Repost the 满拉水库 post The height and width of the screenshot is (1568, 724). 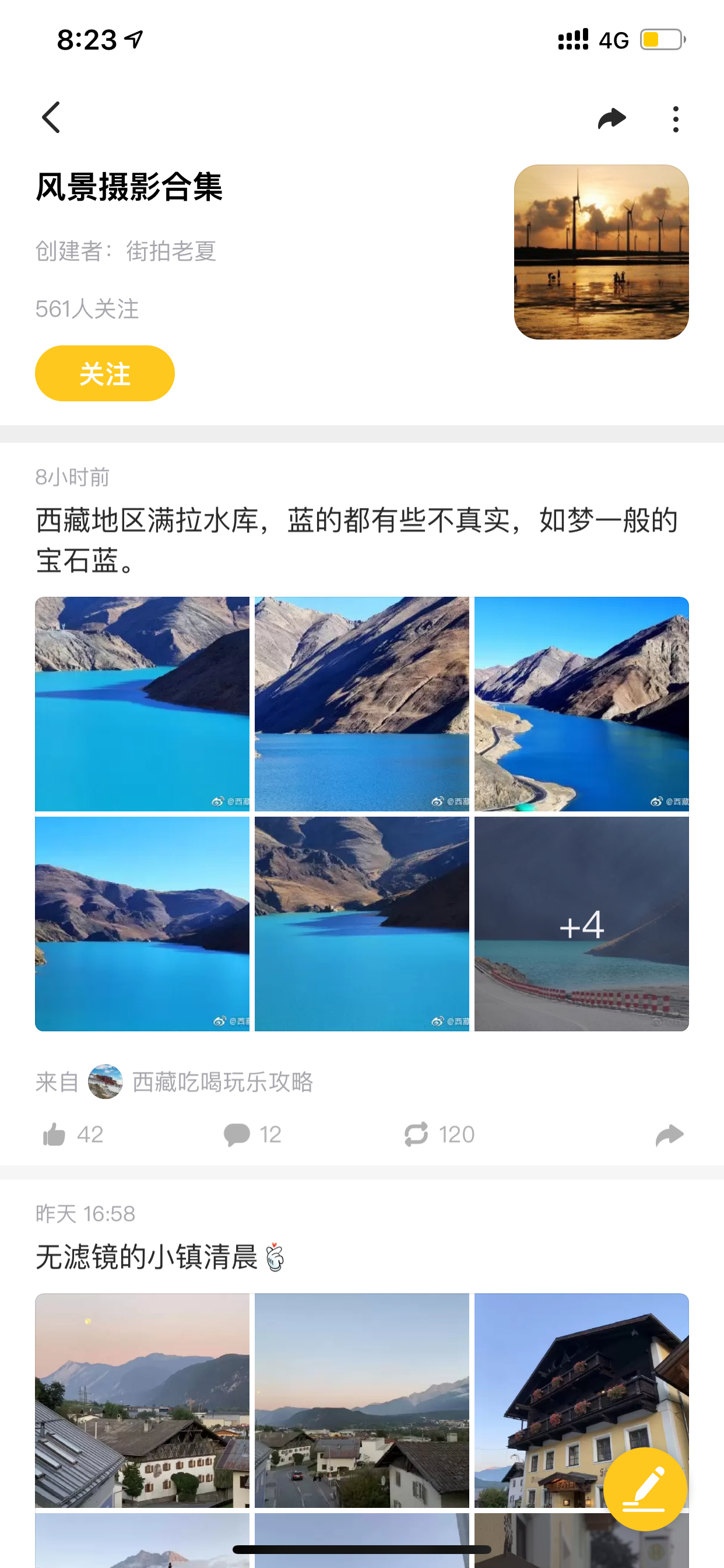point(439,1135)
